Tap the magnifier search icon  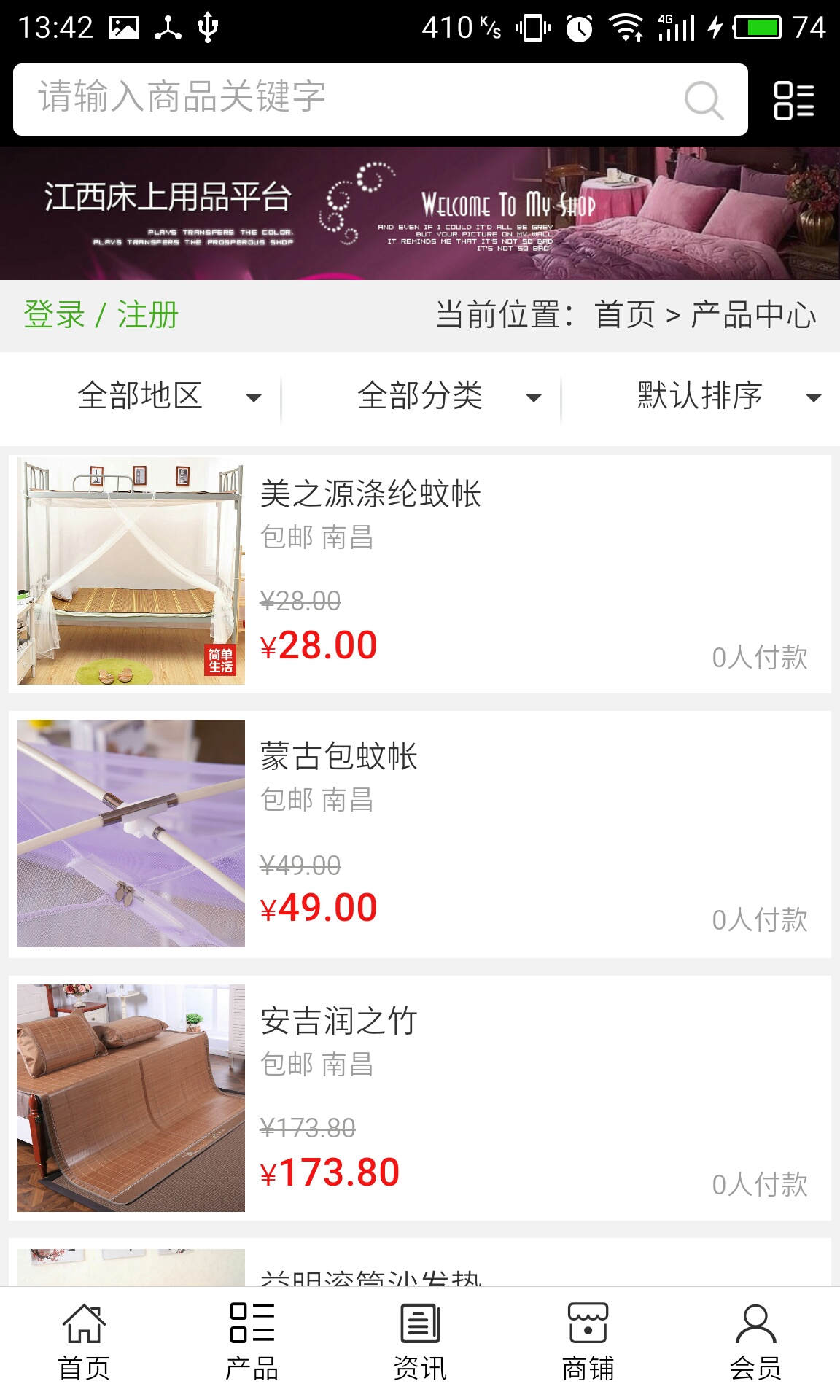pos(704,100)
